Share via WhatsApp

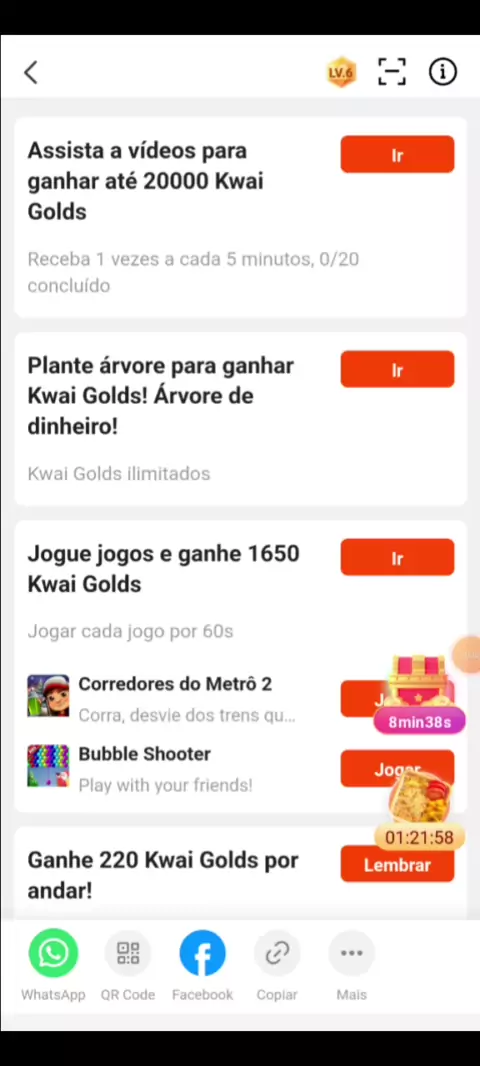[53, 965]
